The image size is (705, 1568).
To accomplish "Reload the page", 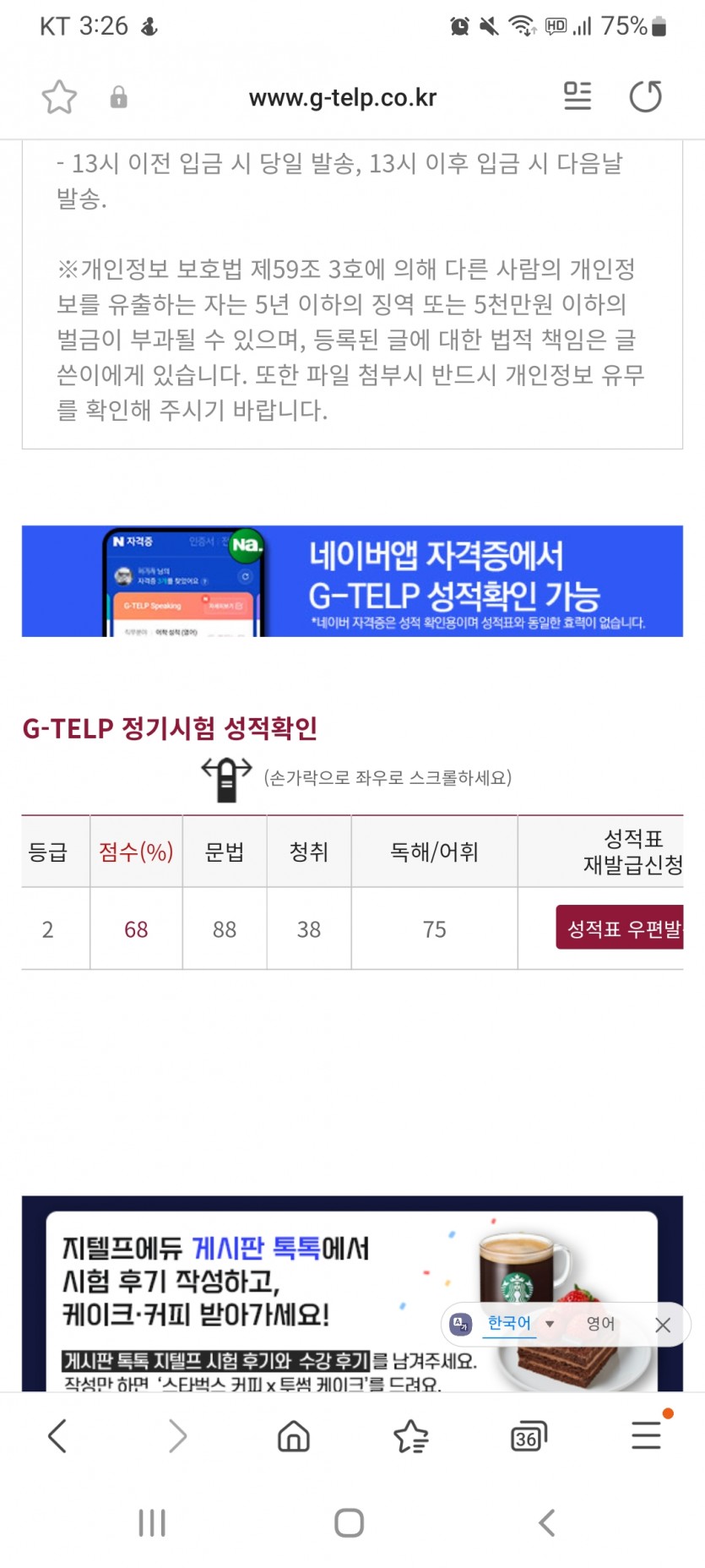I will pyautogui.click(x=646, y=96).
